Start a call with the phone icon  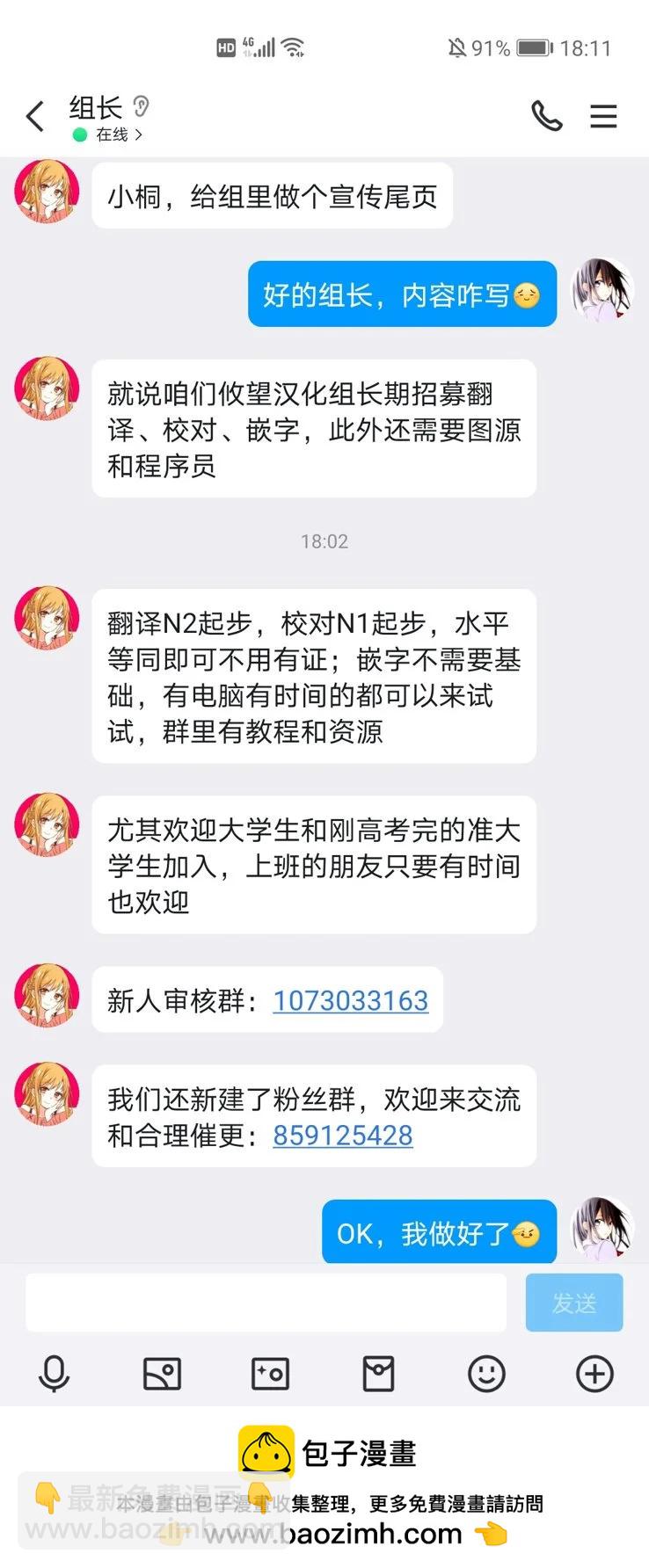(x=547, y=115)
